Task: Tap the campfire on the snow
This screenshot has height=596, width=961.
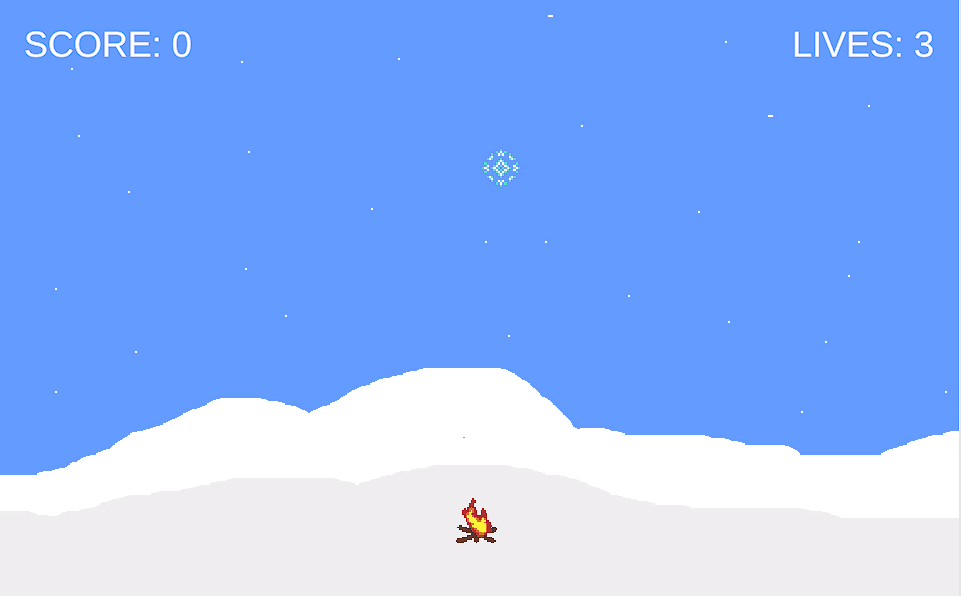Action: coord(476,523)
